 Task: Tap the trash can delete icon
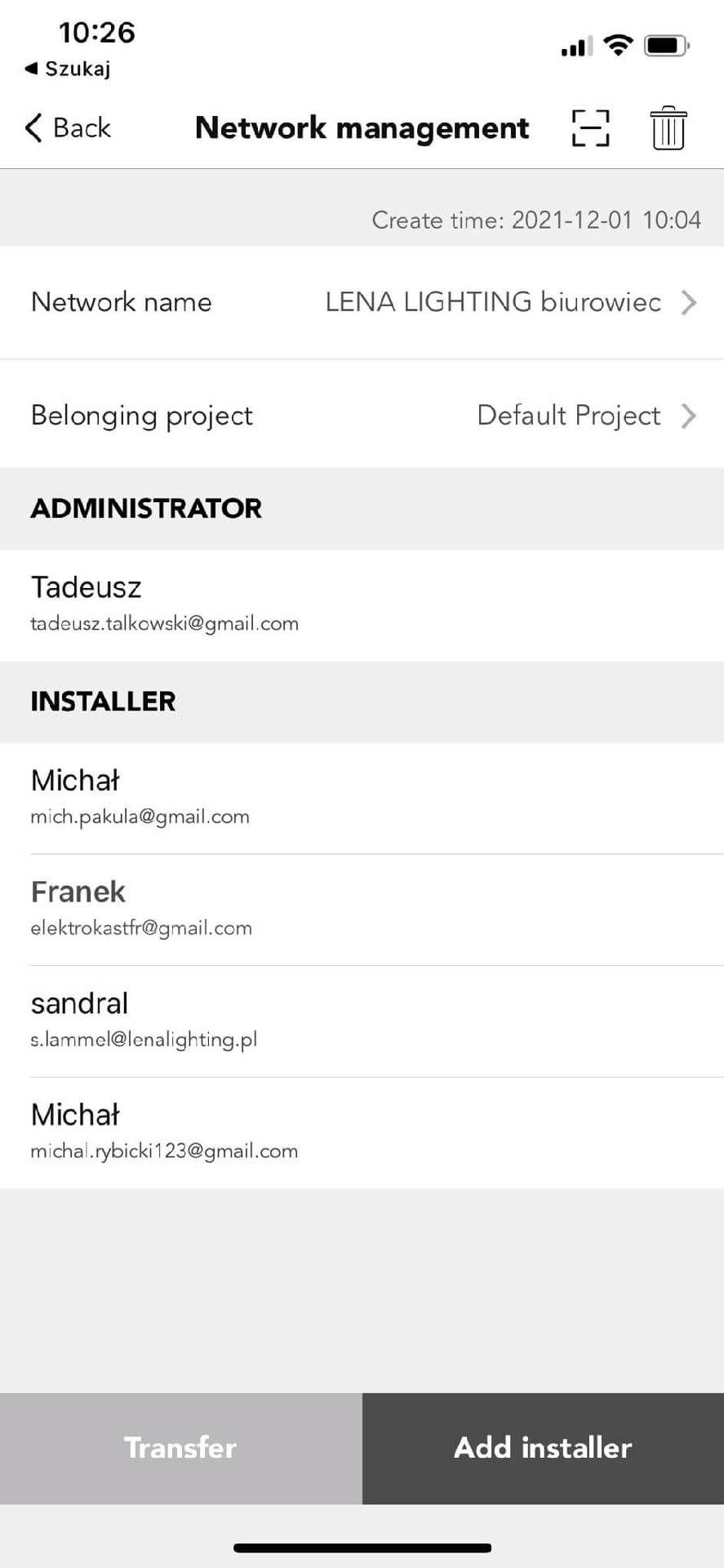pos(668,128)
